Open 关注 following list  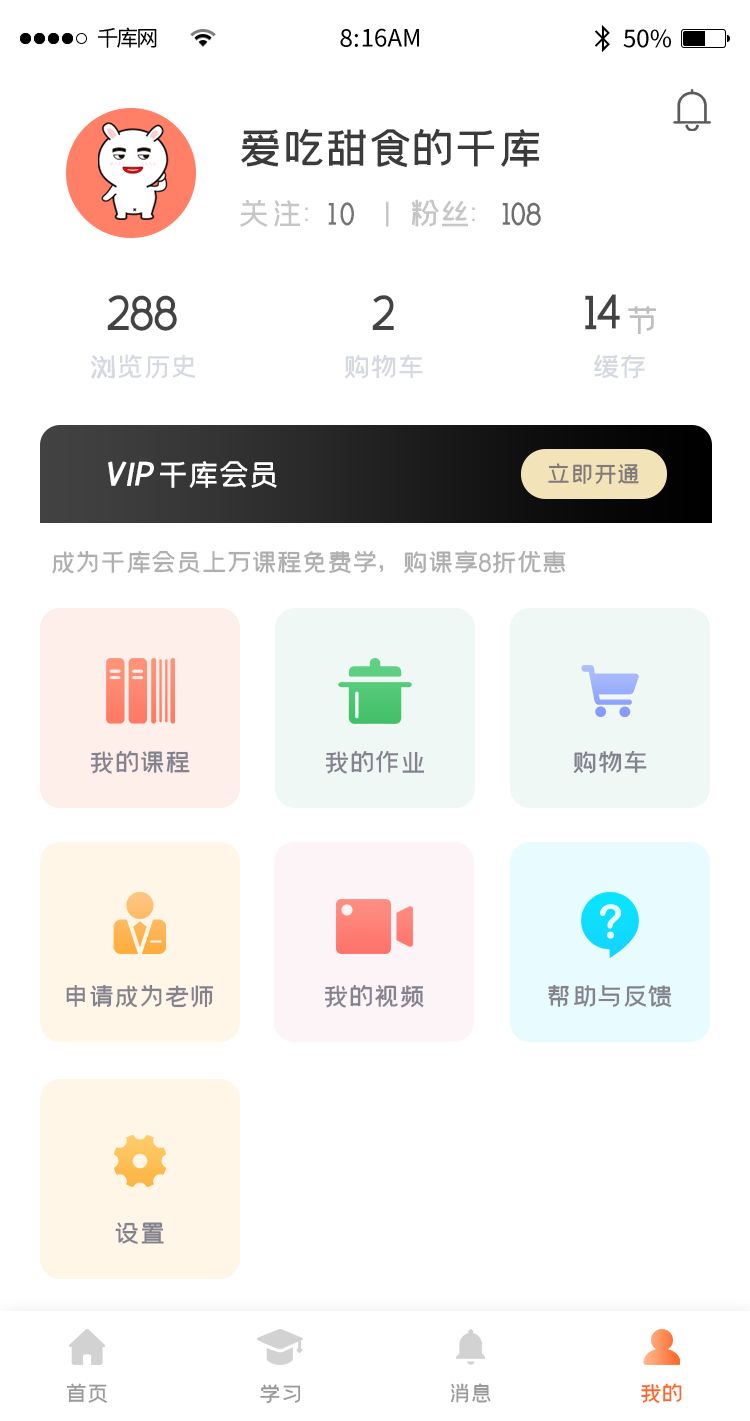[x=297, y=214]
